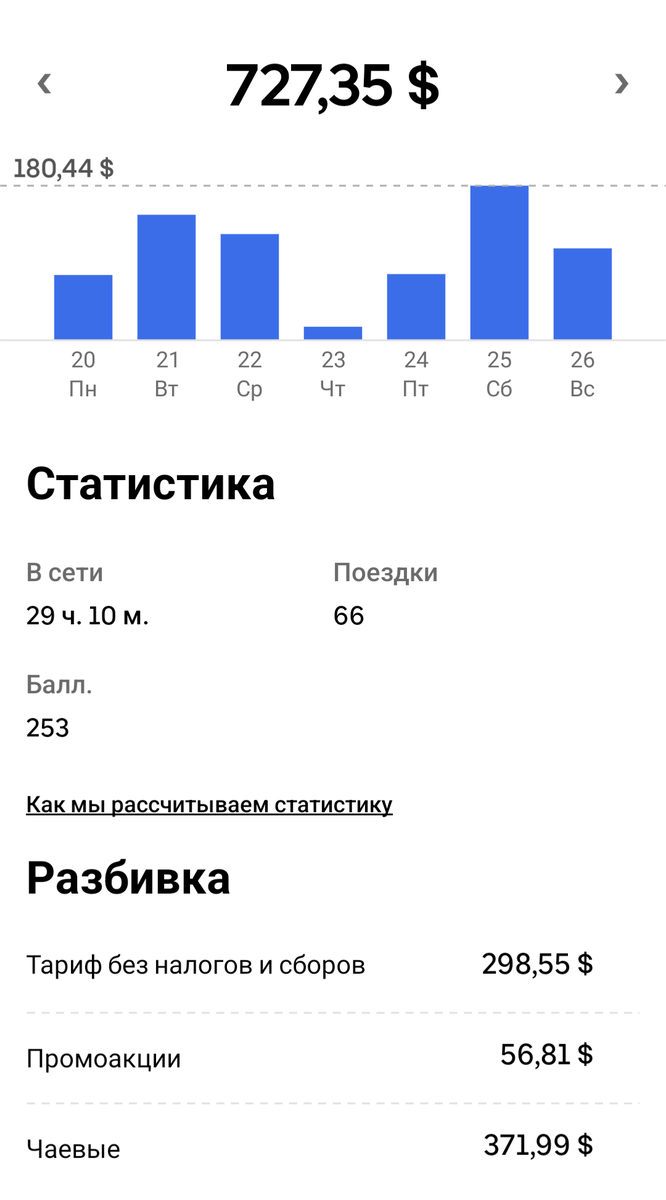Select the Saturday 25 earnings bar
Screen dimensions: 666x1200
coord(499,263)
